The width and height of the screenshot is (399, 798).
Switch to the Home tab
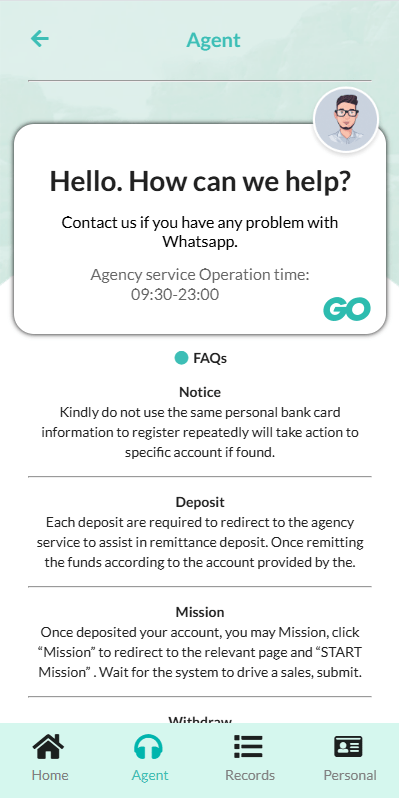(50, 758)
